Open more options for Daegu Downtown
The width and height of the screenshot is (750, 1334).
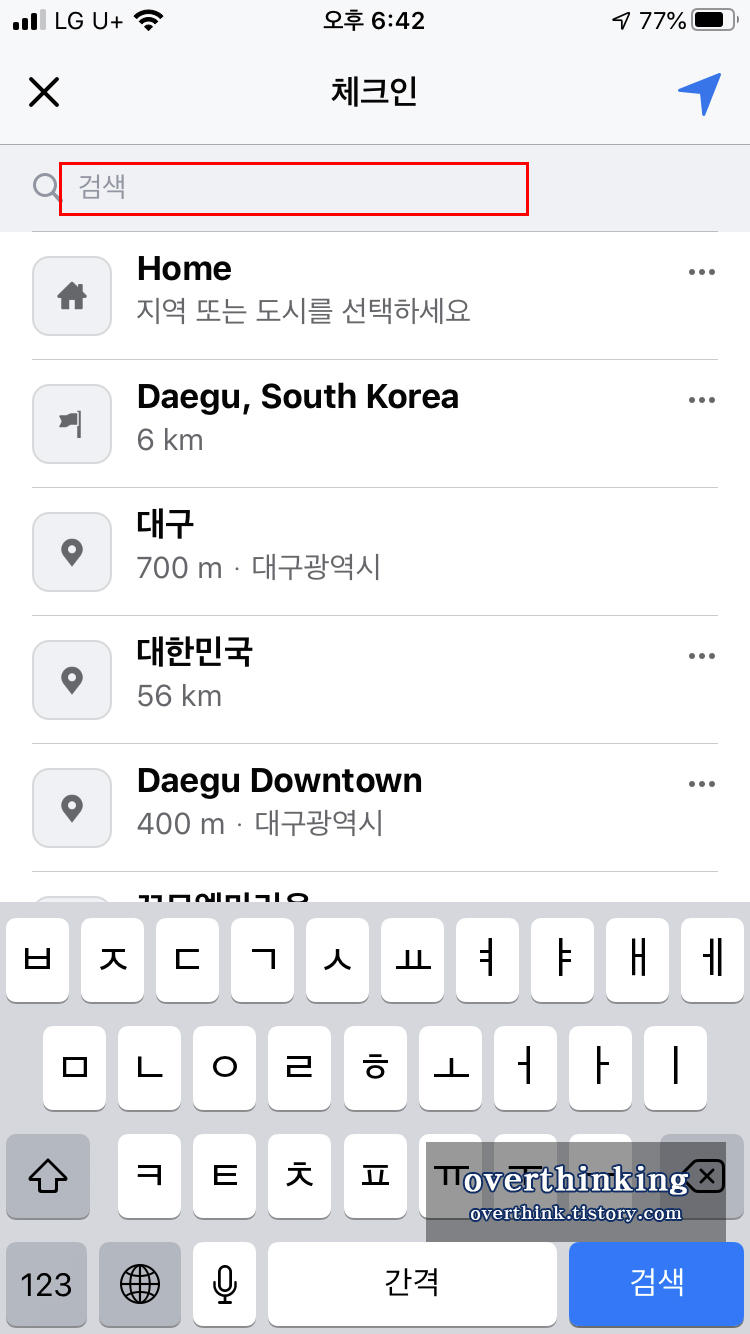(702, 784)
